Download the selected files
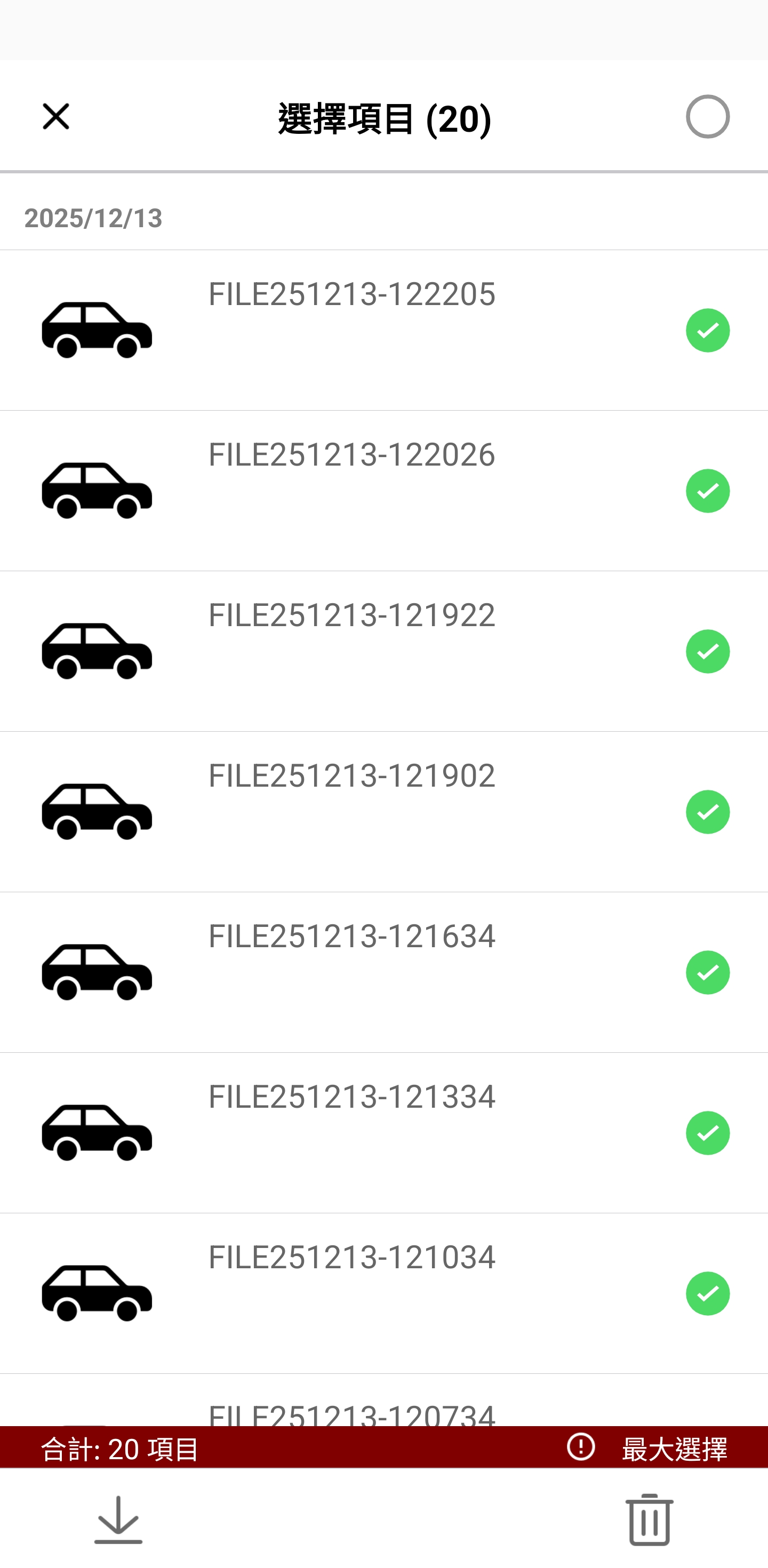The height and width of the screenshot is (1568, 768). point(118,1520)
